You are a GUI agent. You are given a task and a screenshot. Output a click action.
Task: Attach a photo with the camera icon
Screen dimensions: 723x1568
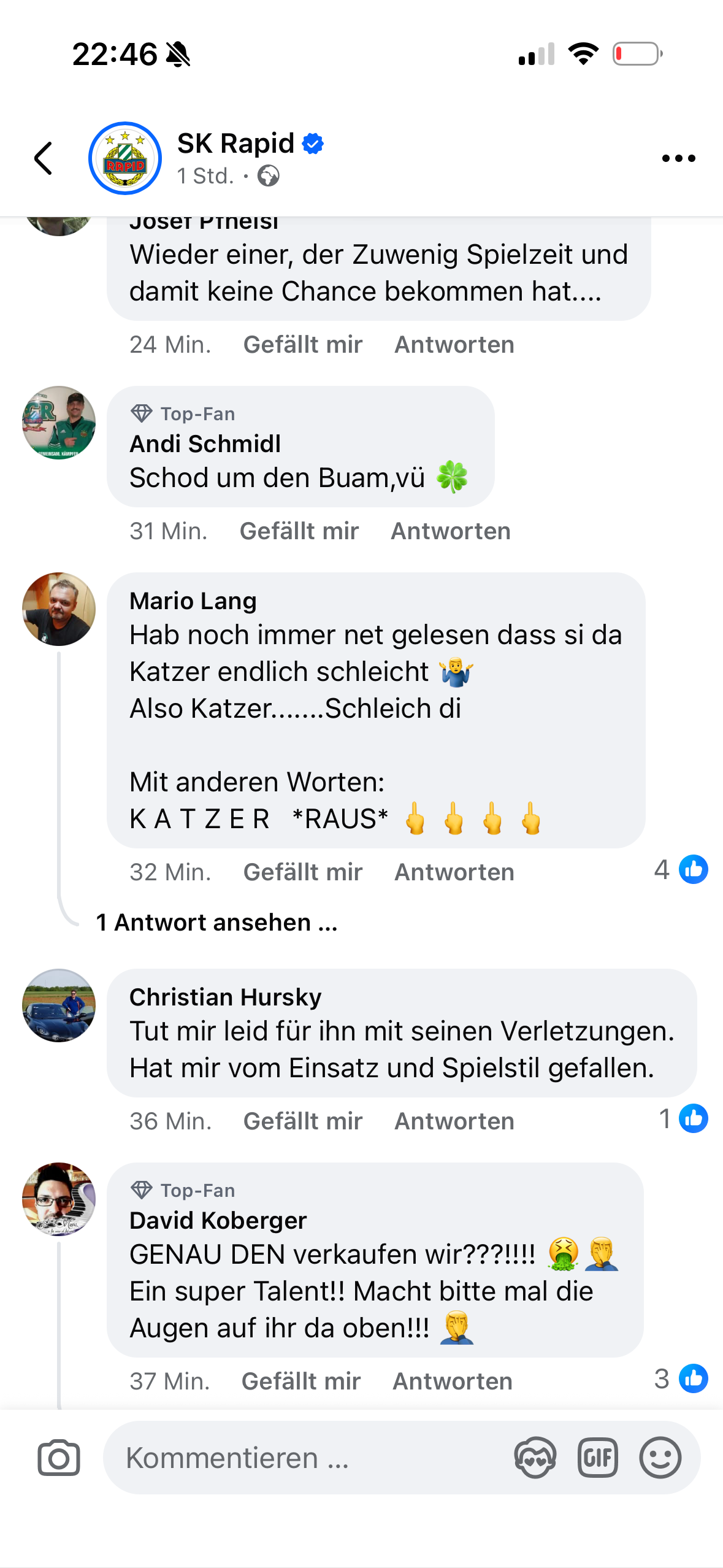pos(59,1458)
